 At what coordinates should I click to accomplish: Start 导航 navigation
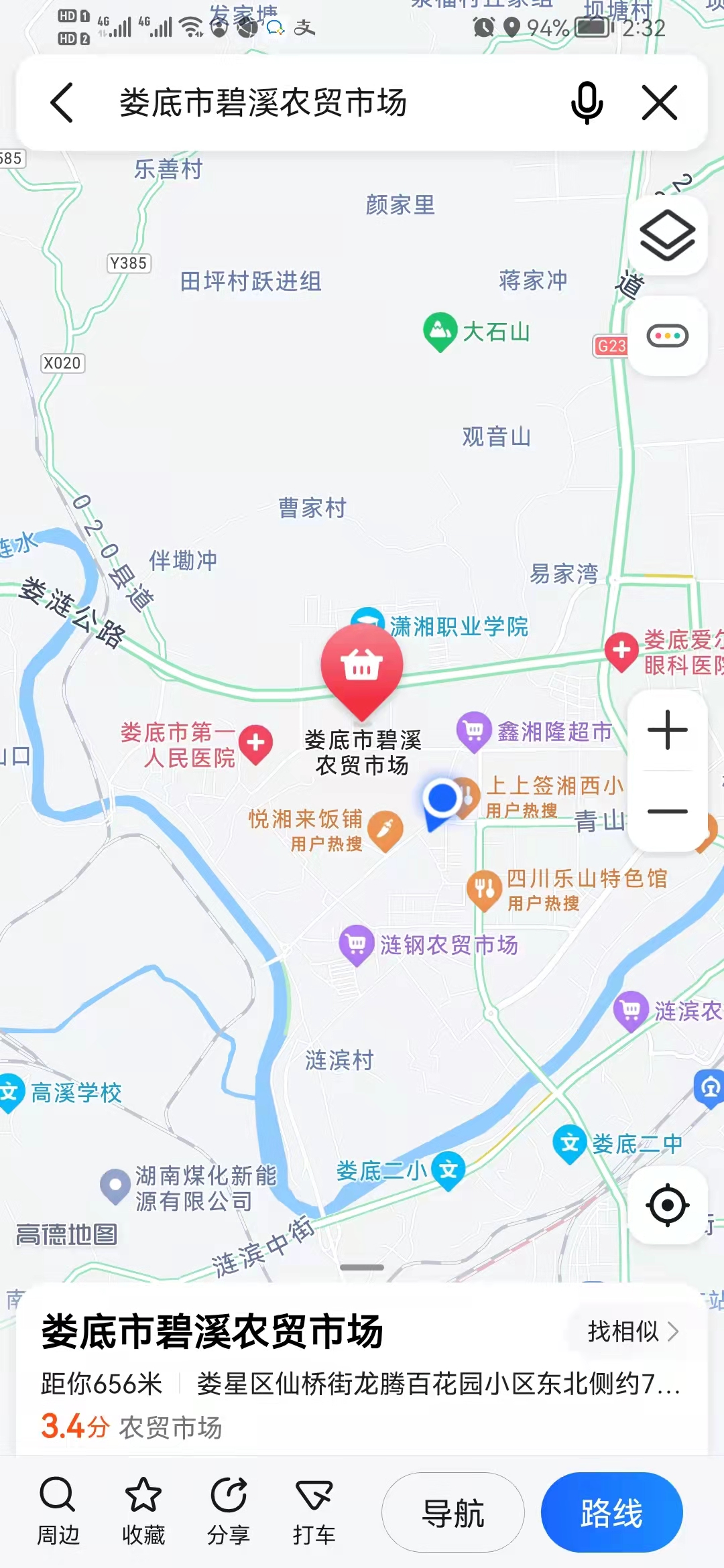point(453,1513)
